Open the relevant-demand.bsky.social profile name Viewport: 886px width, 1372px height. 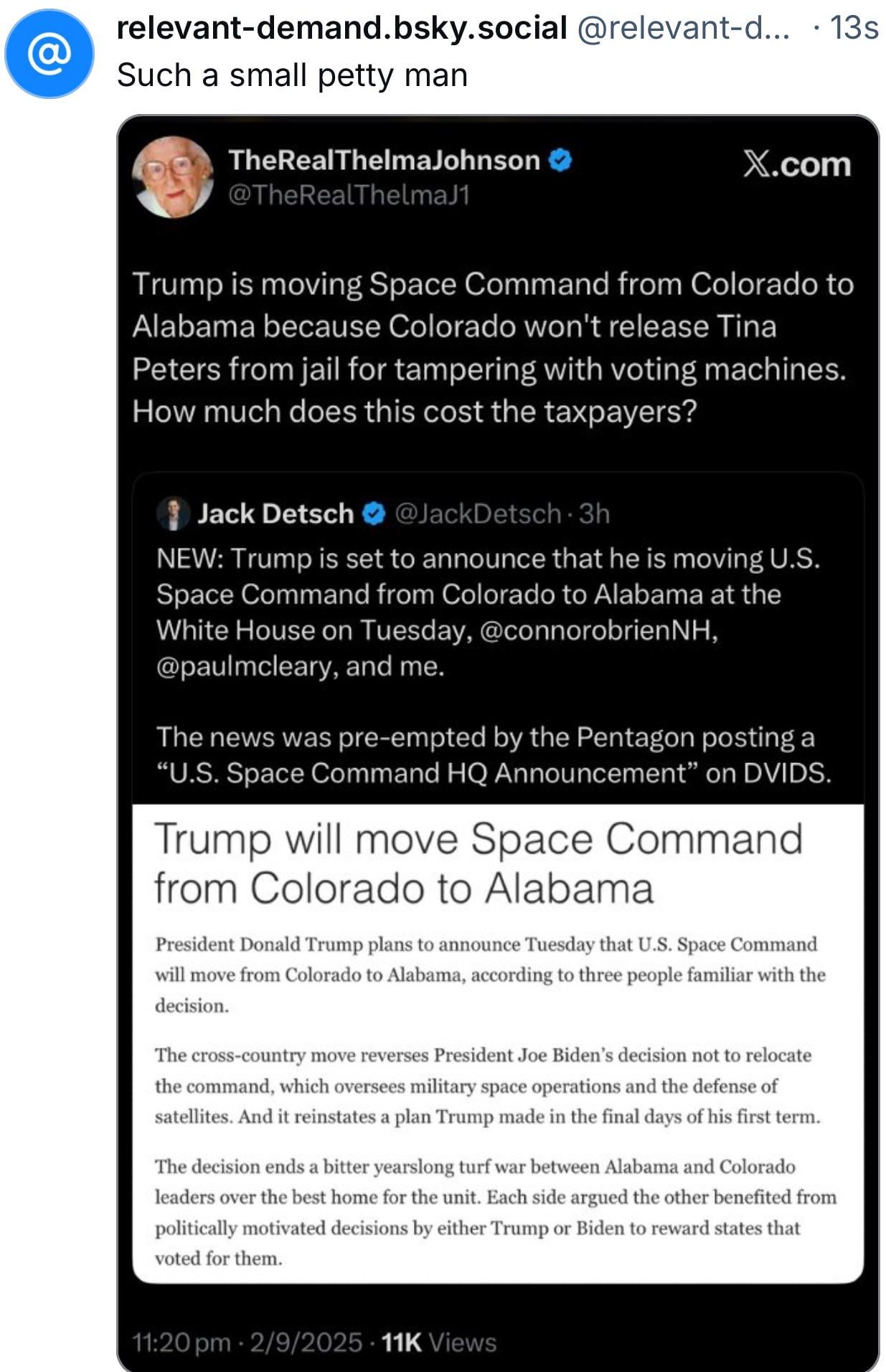tap(341, 28)
